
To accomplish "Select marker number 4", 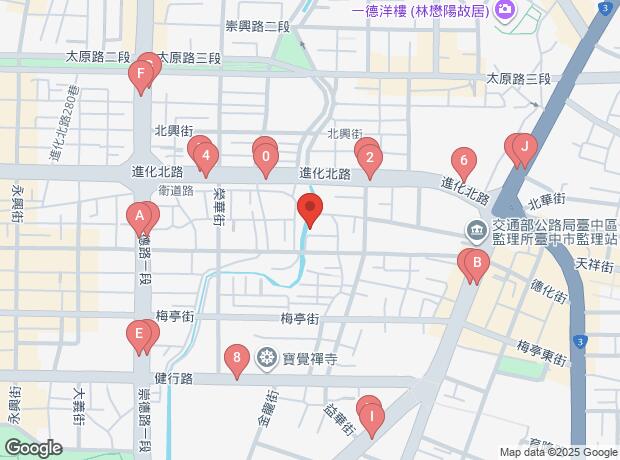I will pyautogui.click(x=206, y=157).
